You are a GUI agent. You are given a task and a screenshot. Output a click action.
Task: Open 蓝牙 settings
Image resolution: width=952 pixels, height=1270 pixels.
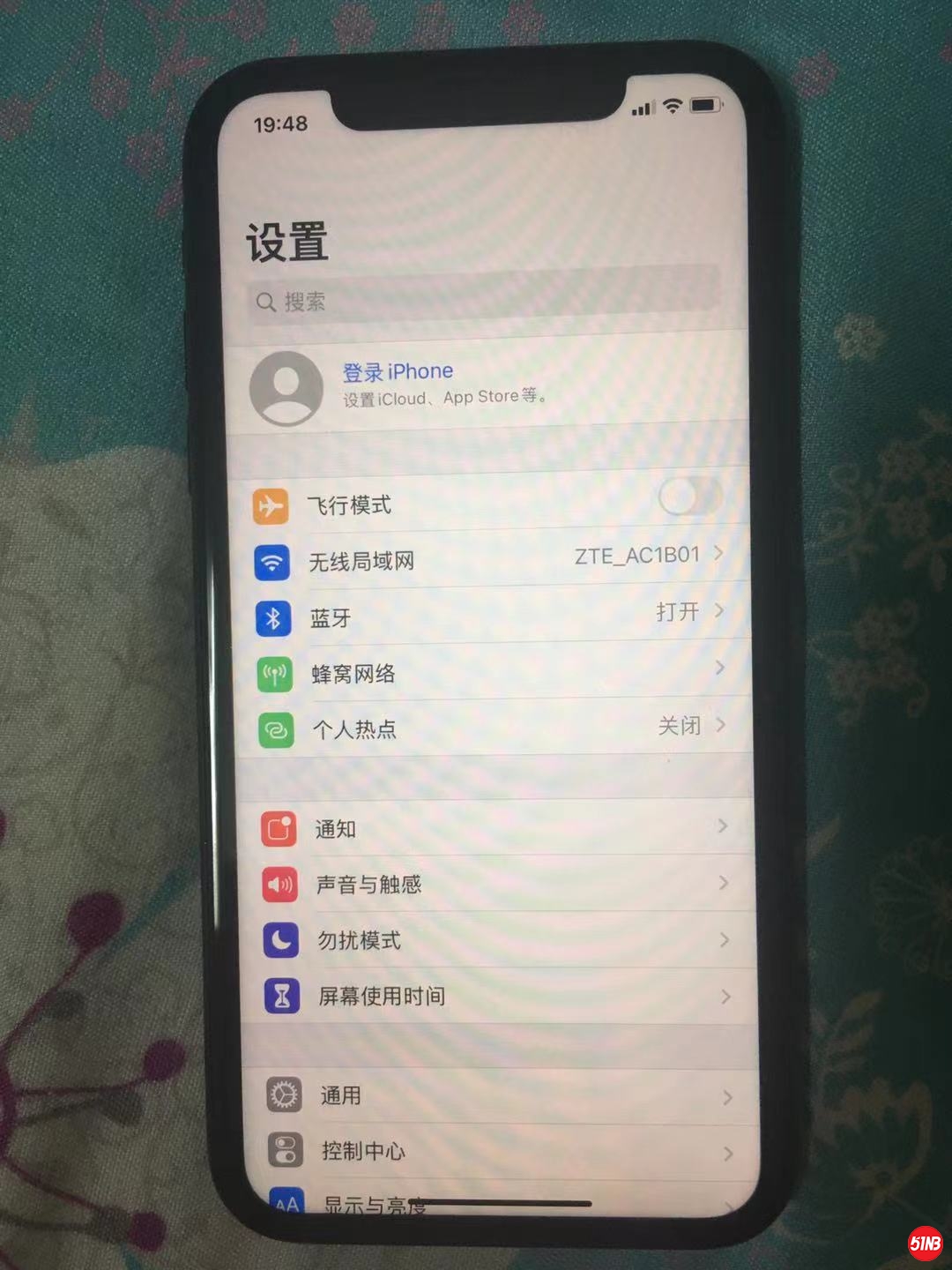point(494,615)
